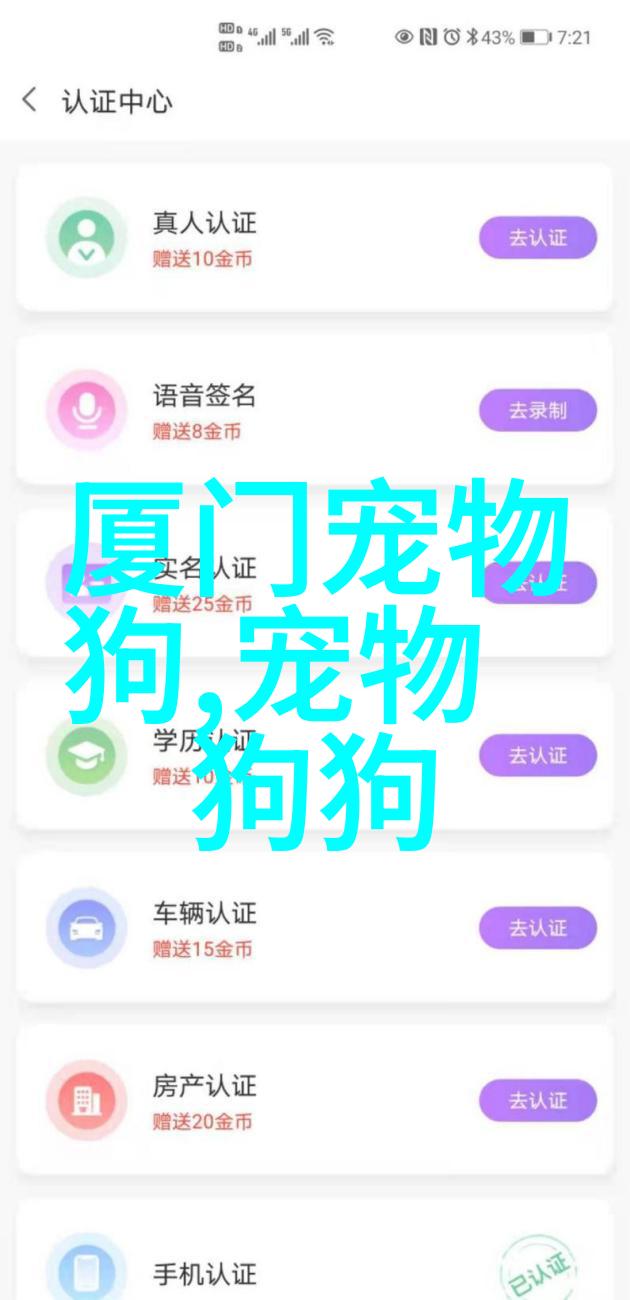Tap 去录制 for 语音签名
Screen dimensions: 630x1300
pyautogui.click(x=537, y=411)
